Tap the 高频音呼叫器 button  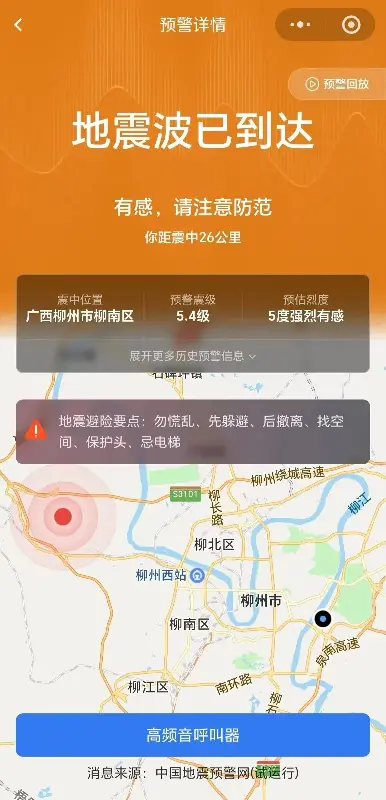click(x=193, y=735)
